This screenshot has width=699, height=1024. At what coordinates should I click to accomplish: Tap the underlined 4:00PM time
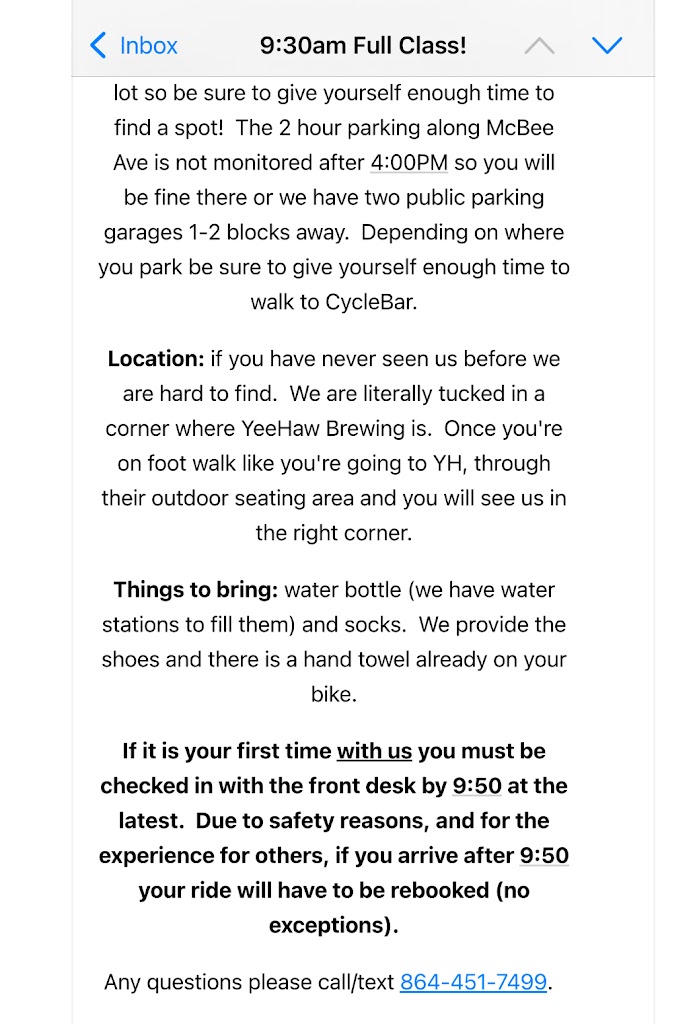[x=409, y=162]
